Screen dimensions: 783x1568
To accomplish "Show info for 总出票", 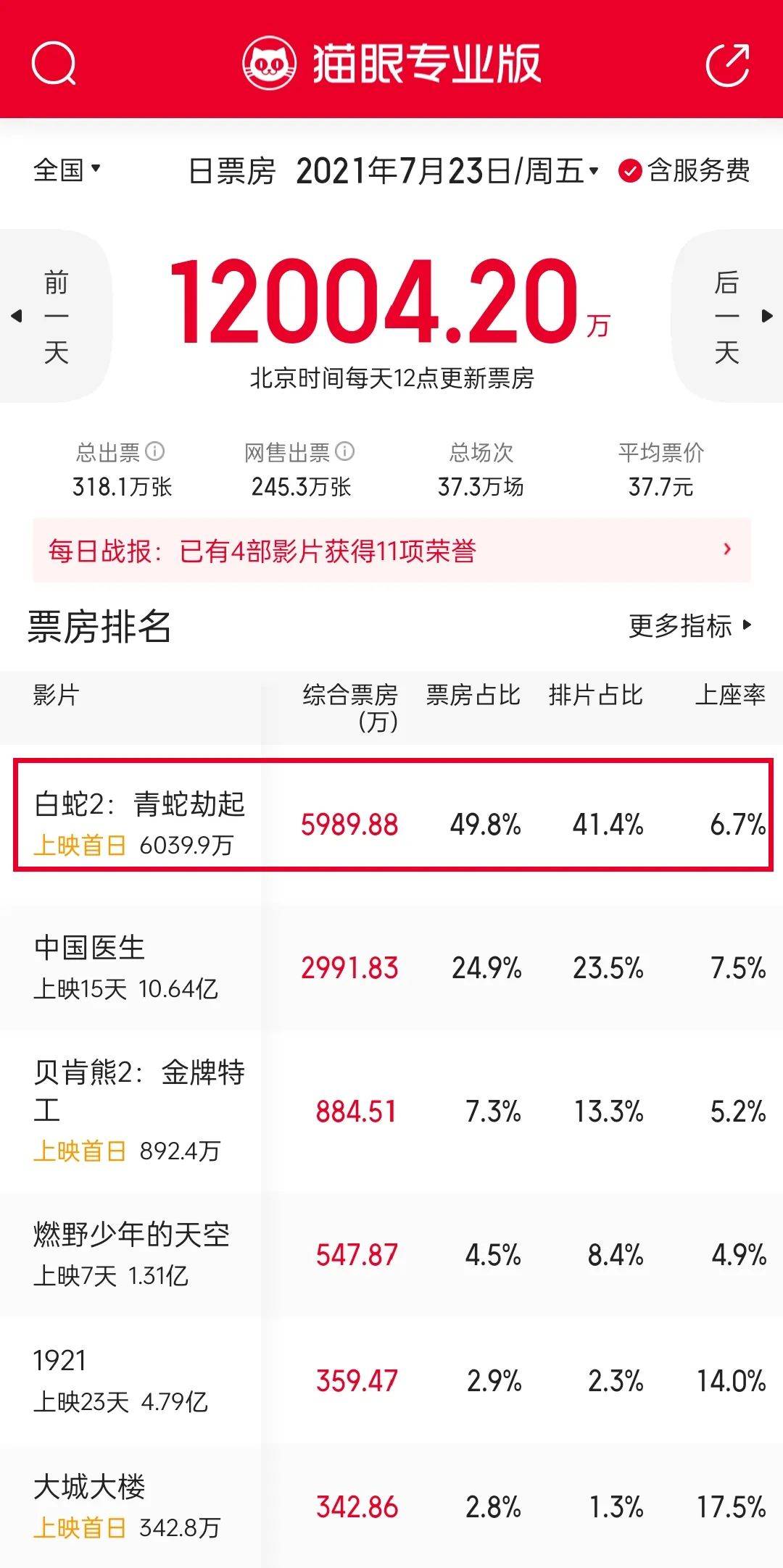I will (x=155, y=451).
